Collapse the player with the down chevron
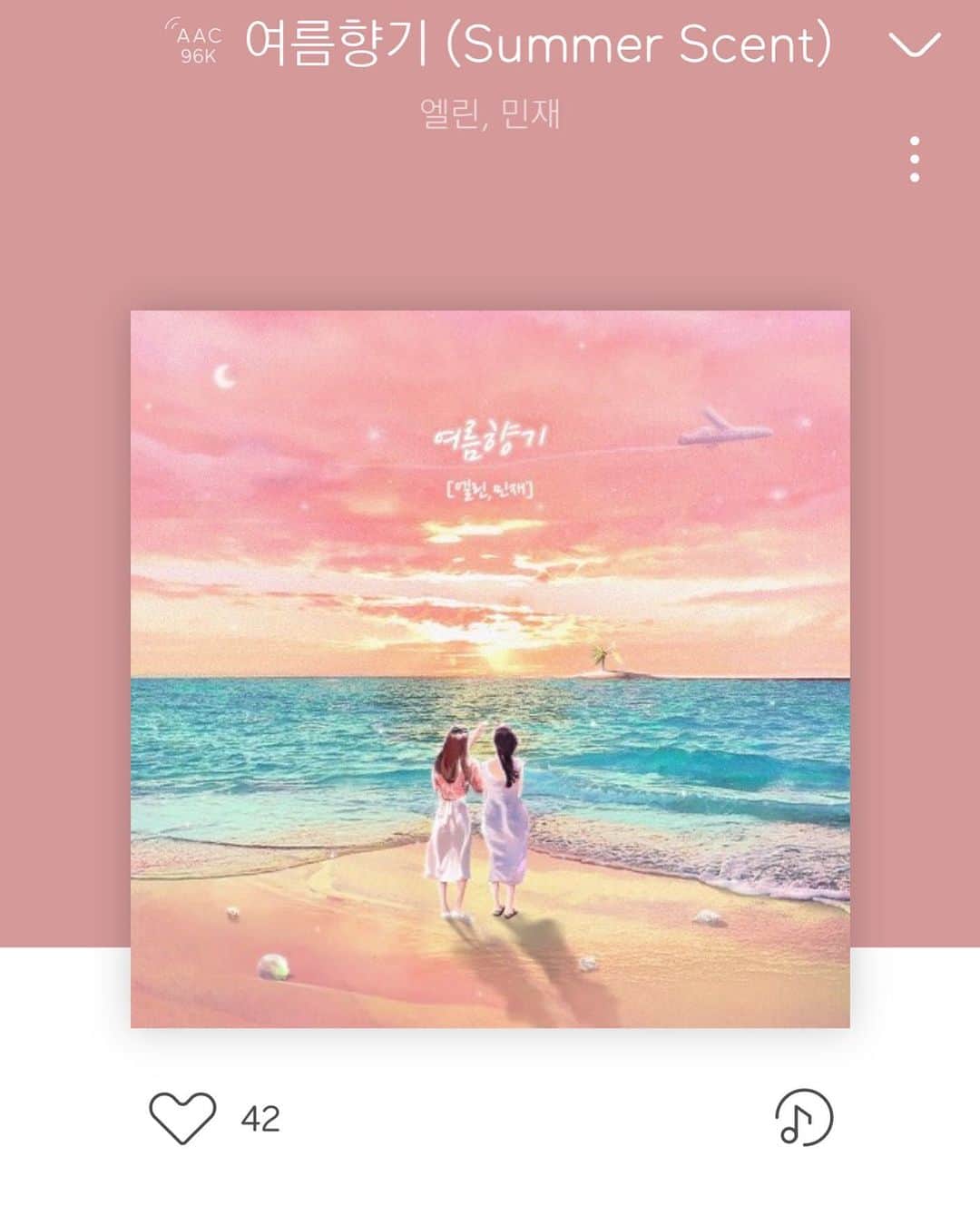The width and height of the screenshot is (980, 1225). pos(914,44)
